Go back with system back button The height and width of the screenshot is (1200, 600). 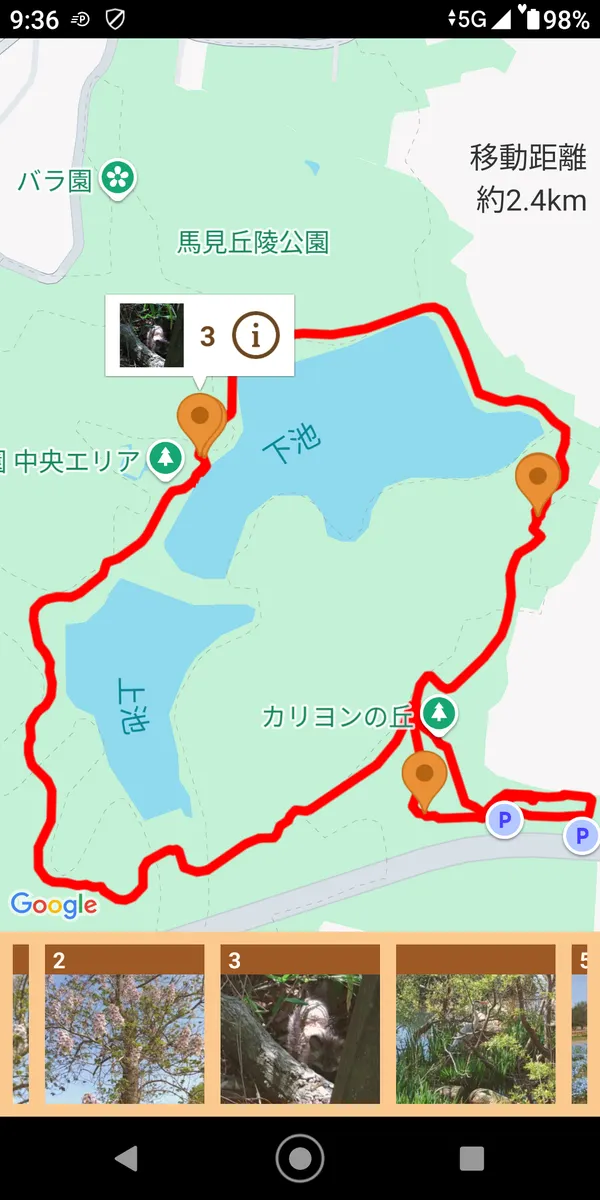pyautogui.click(x=126, y=1158)
